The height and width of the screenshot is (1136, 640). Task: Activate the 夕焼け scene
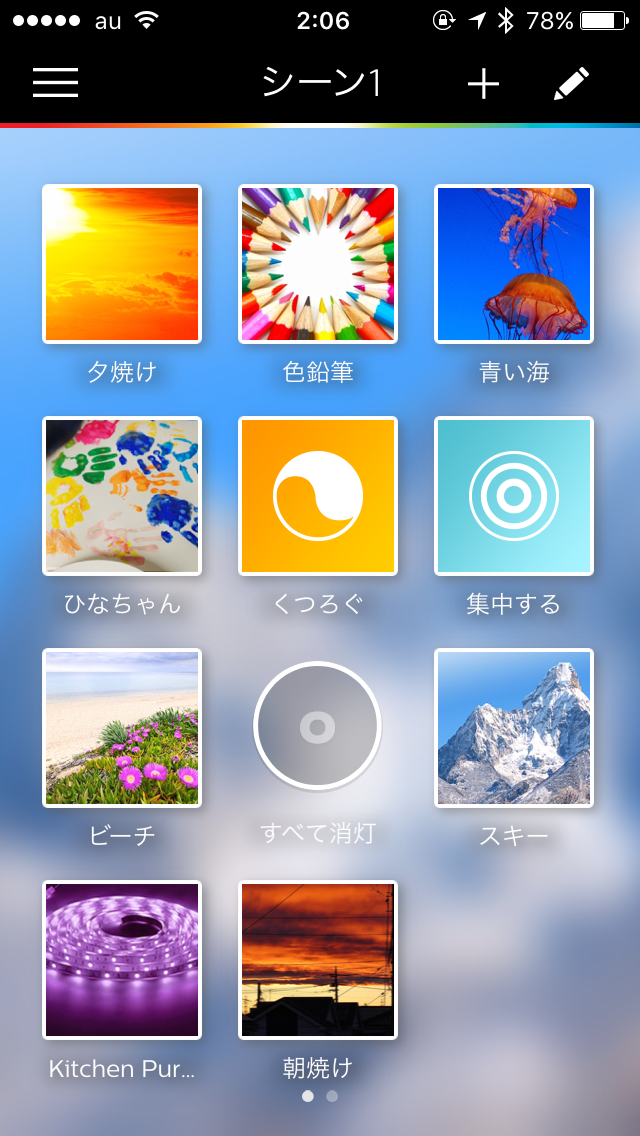122,264
